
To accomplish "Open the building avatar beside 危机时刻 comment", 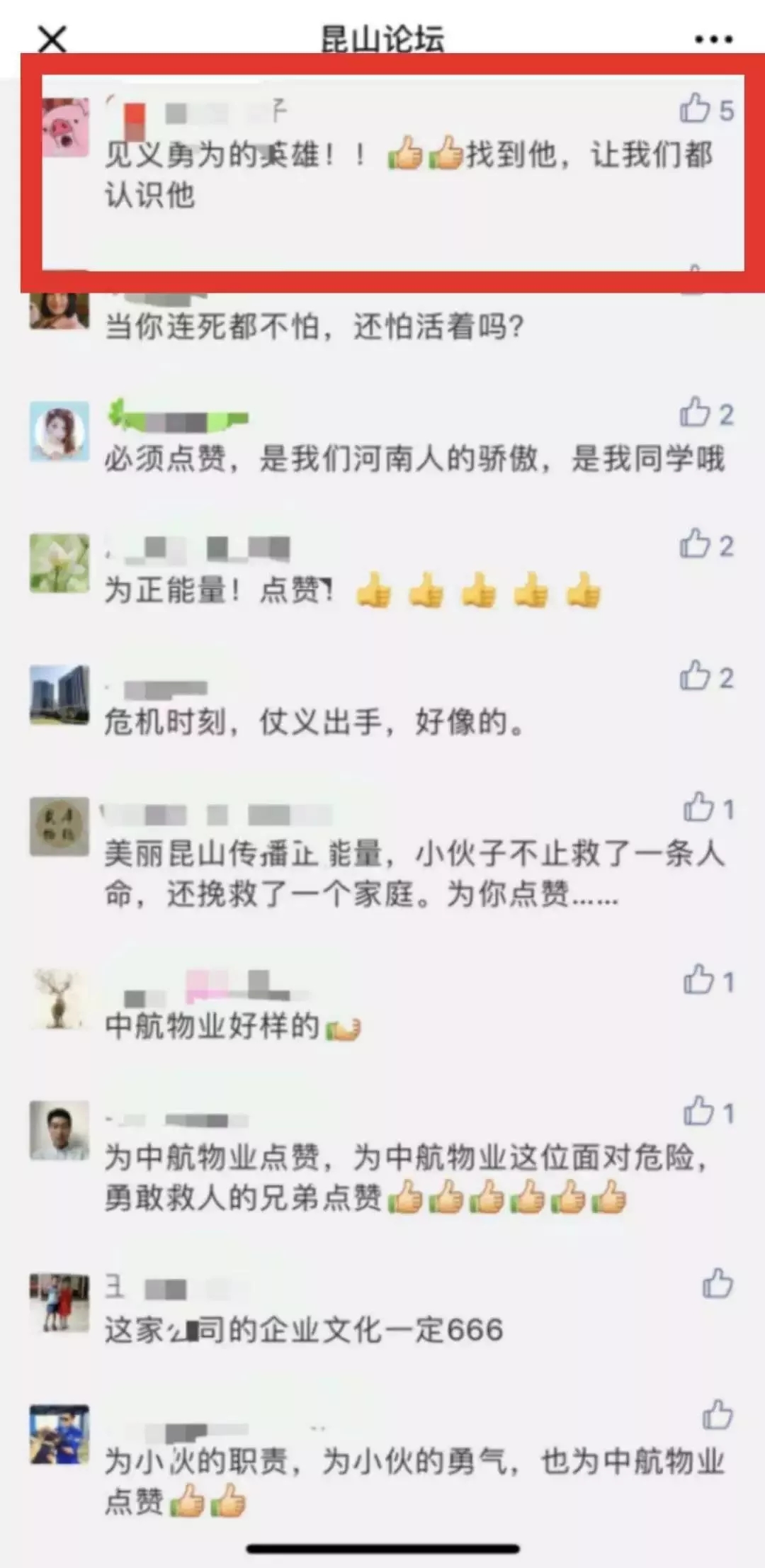I will pyautogui.click(x=59, y=695).
